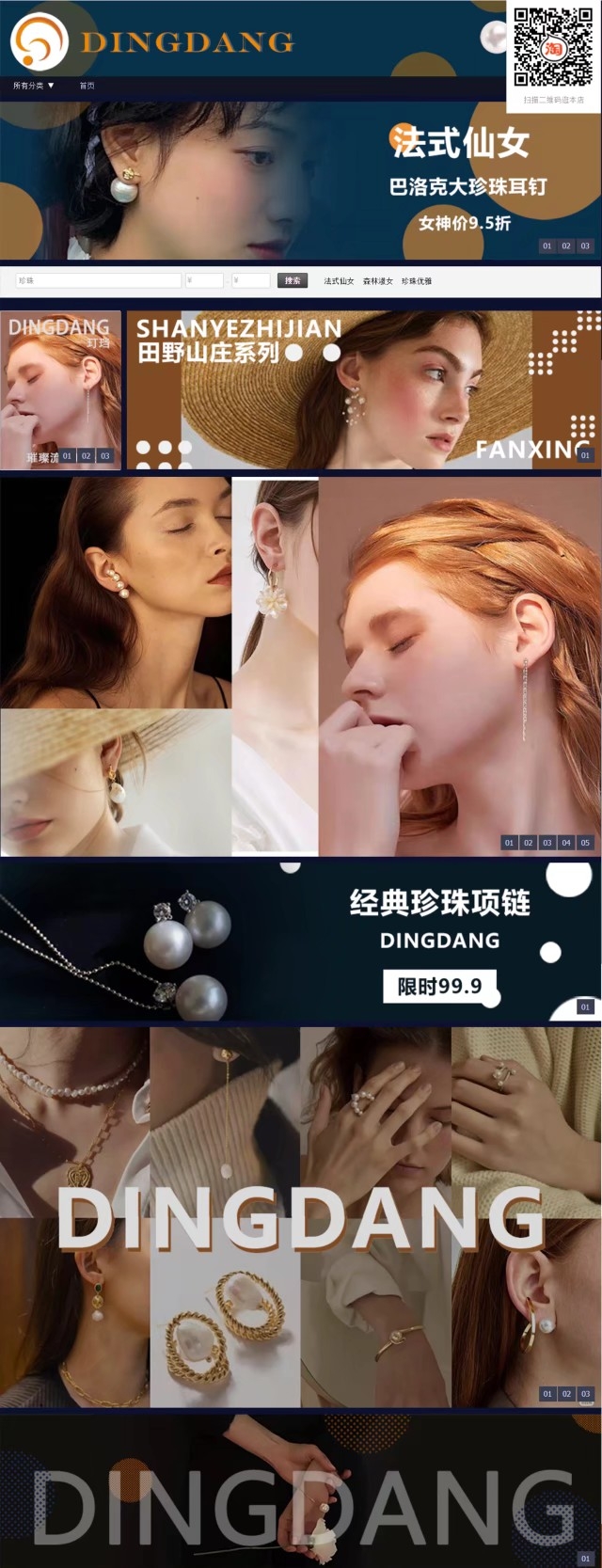Open the 经典珍珠项链 限时99.9 banner
Screen dimensions: 602x1568
301,941
